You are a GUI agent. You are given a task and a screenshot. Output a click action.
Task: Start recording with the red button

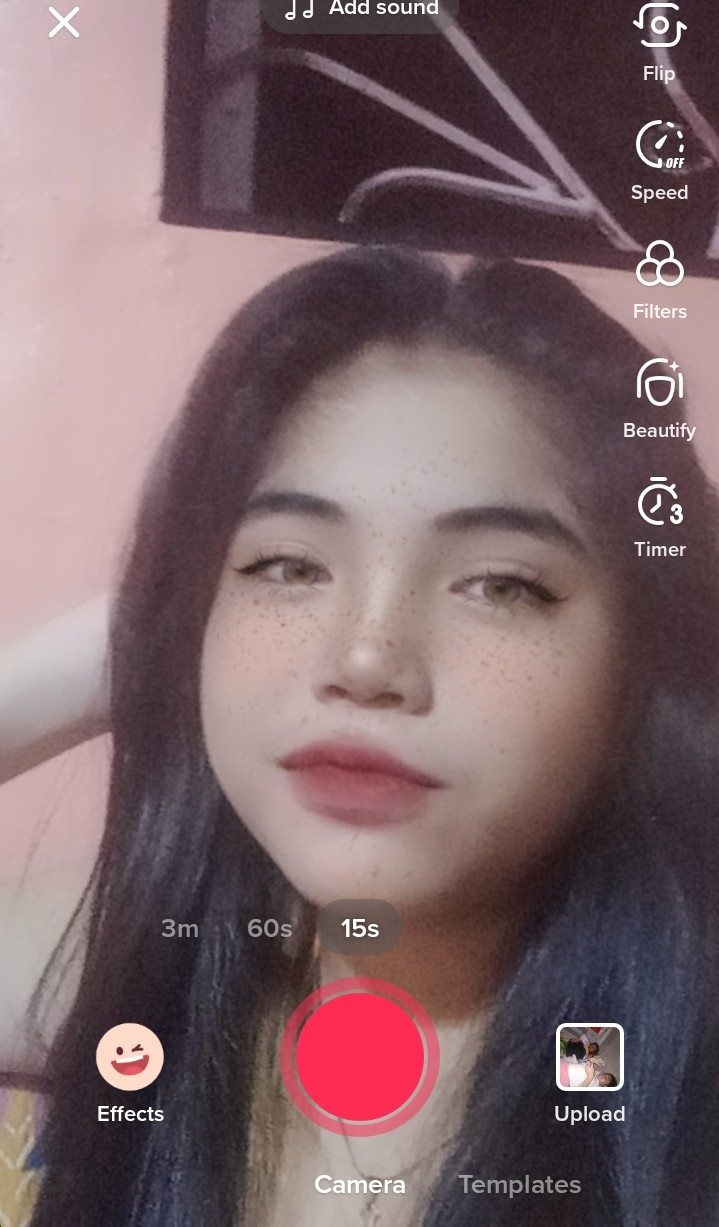click(360, 1057)
